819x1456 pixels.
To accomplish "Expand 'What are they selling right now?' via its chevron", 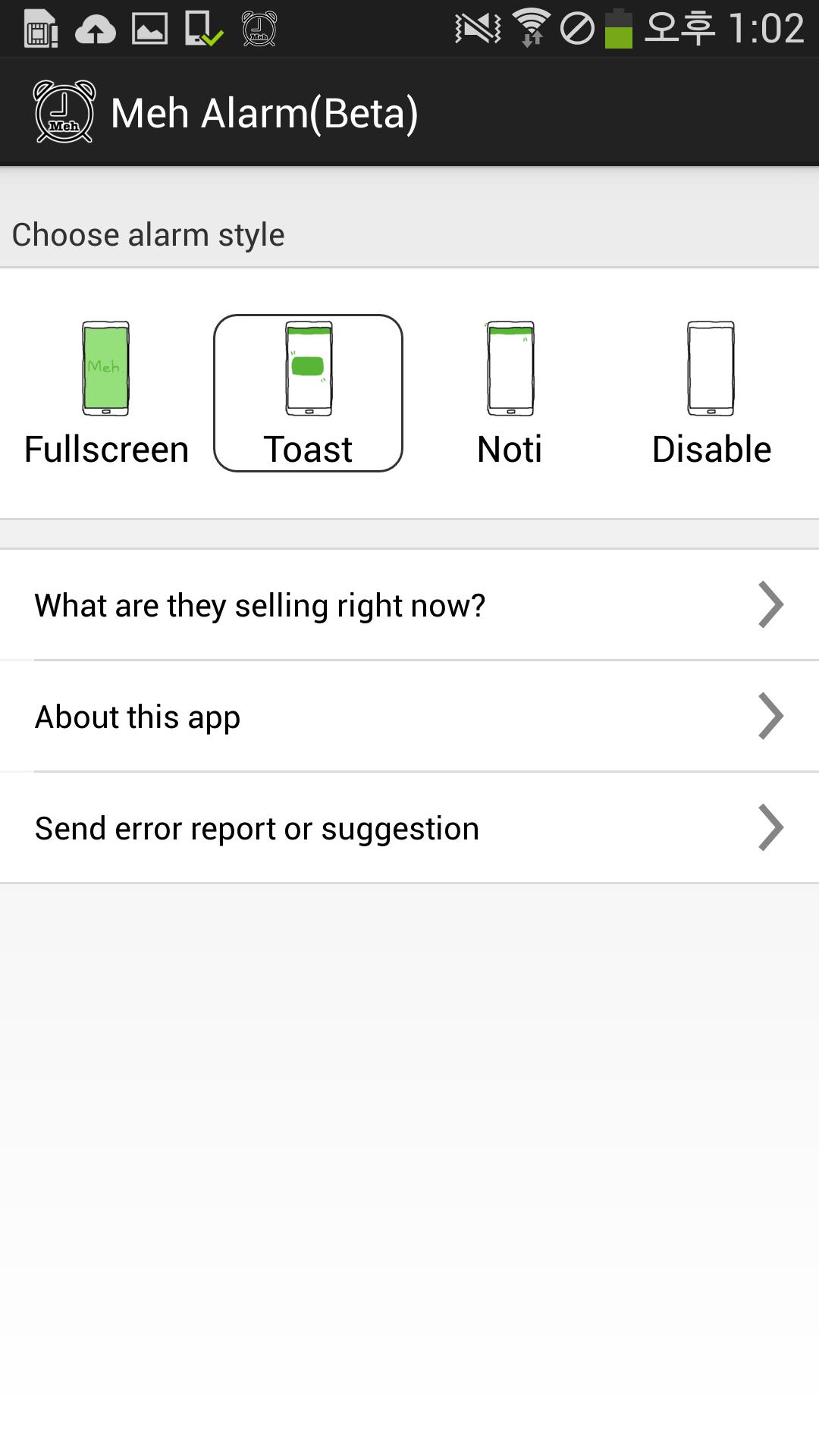I will 770,604.
